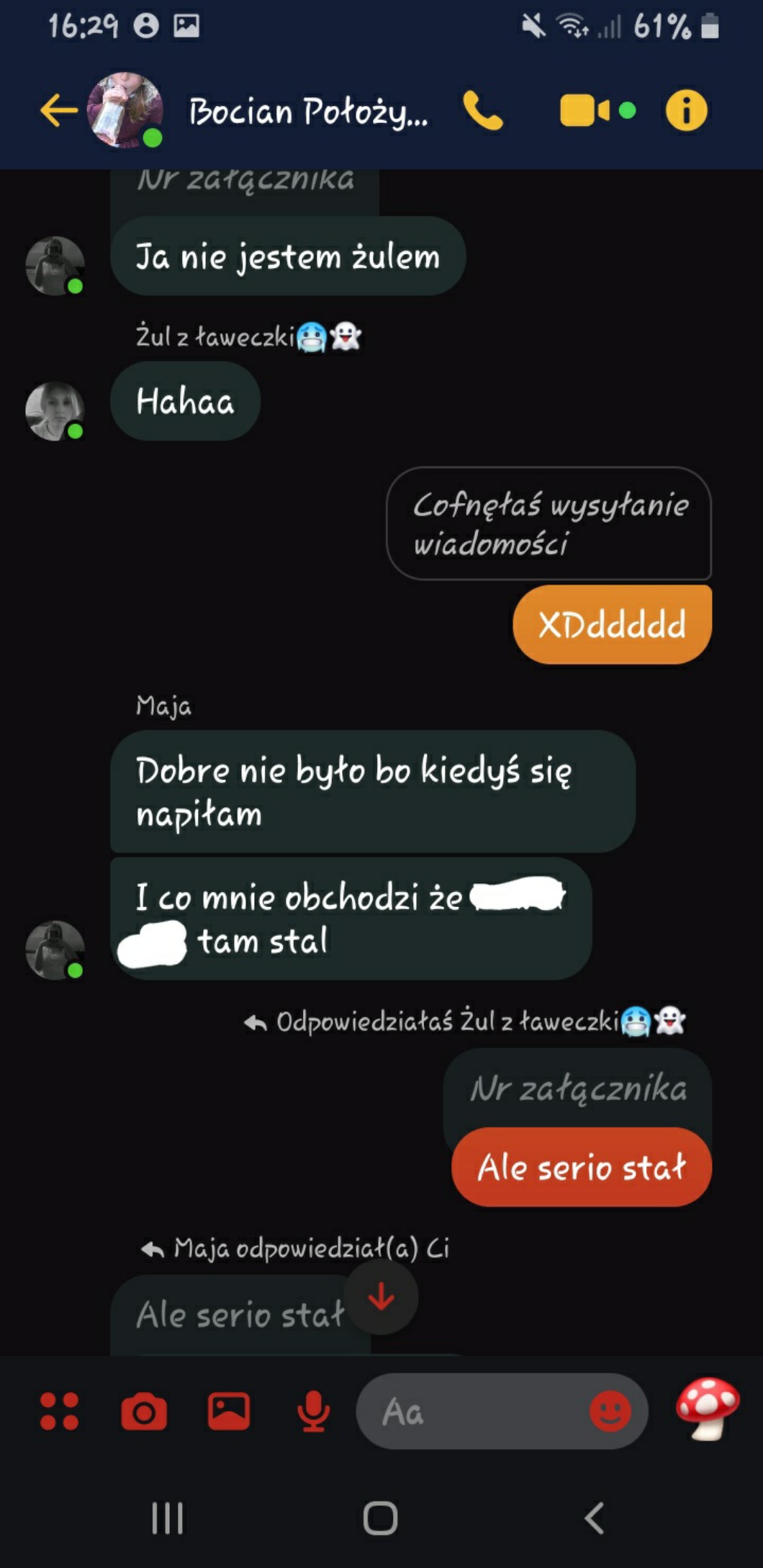Open Bocian Położy... group profile
Image resolution: width=763 pixels, height=1568 pixels.
pos(308,112)
